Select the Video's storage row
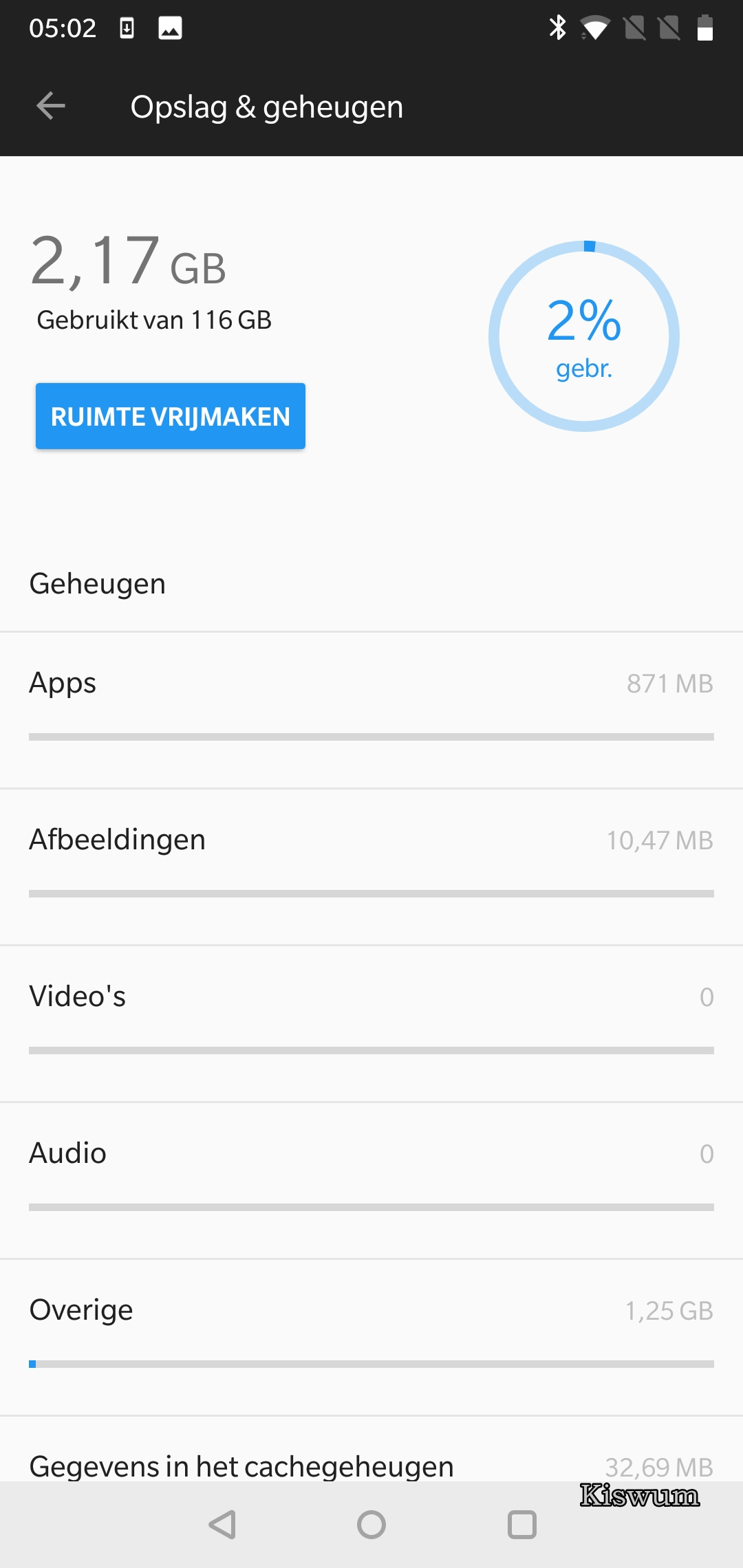 click(371, 1024)
